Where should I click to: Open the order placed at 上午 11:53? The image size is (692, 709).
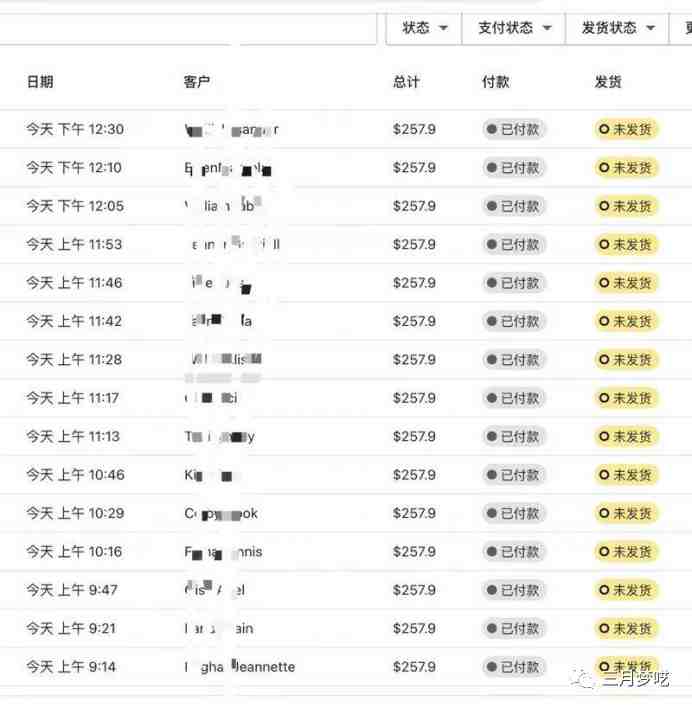[x=75, y=244]
